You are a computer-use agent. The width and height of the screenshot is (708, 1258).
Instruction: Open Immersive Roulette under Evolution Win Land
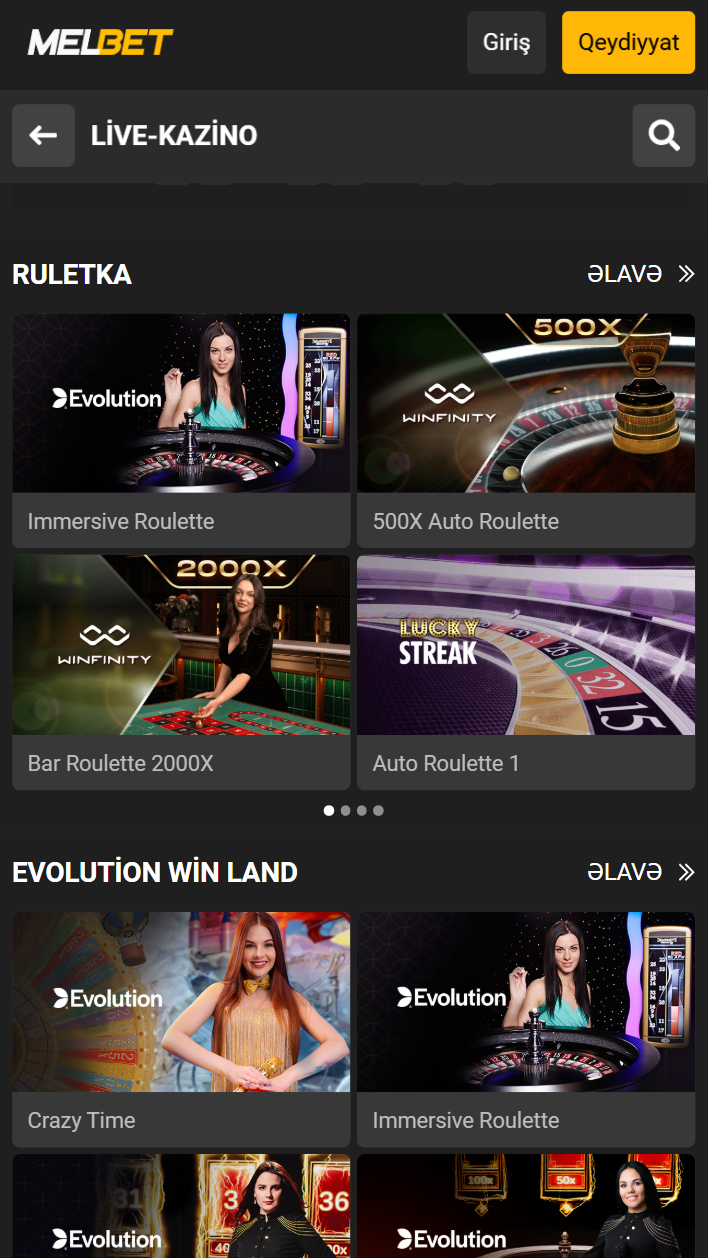[525, 1028]
